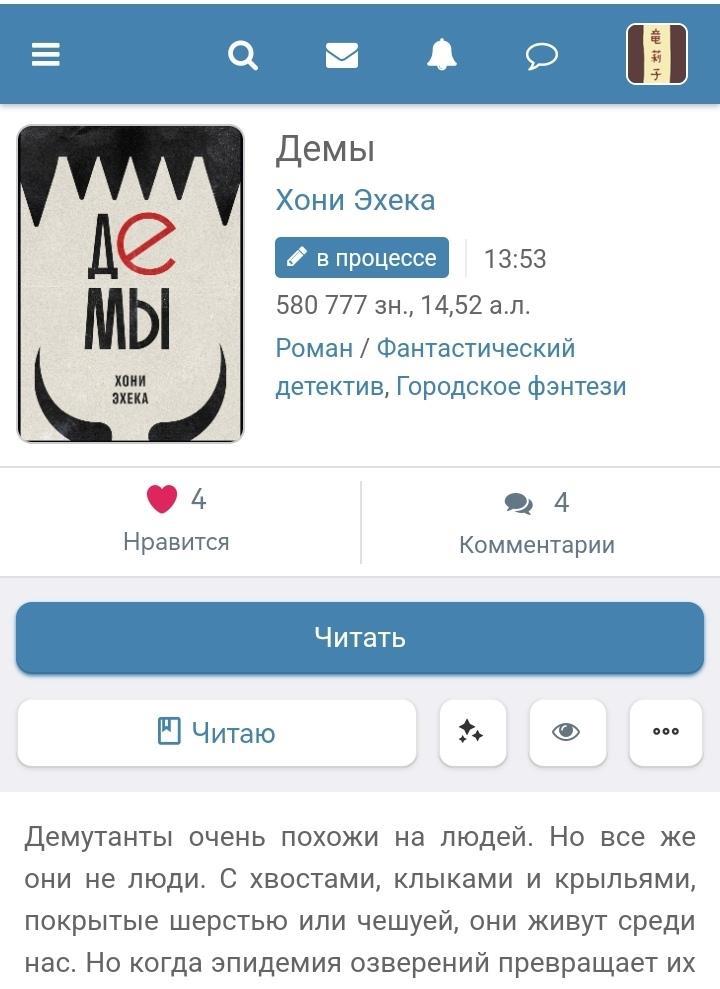Image resolution: width=720 pixels, height=989 pixels.
Task: Open the comments speech bubble in the top bar
Action: [x=541, y=56]
